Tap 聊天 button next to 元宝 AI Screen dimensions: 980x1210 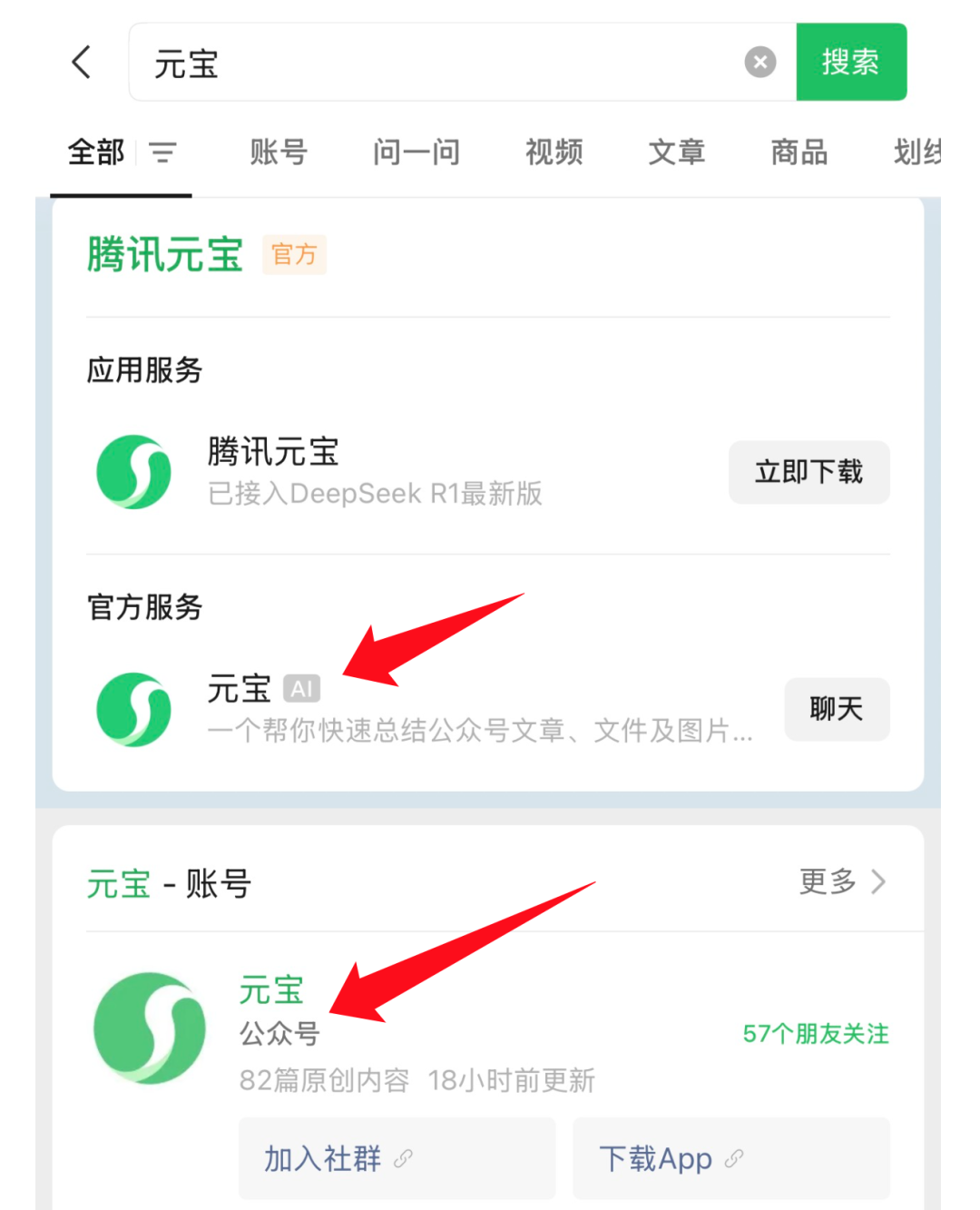837,709
